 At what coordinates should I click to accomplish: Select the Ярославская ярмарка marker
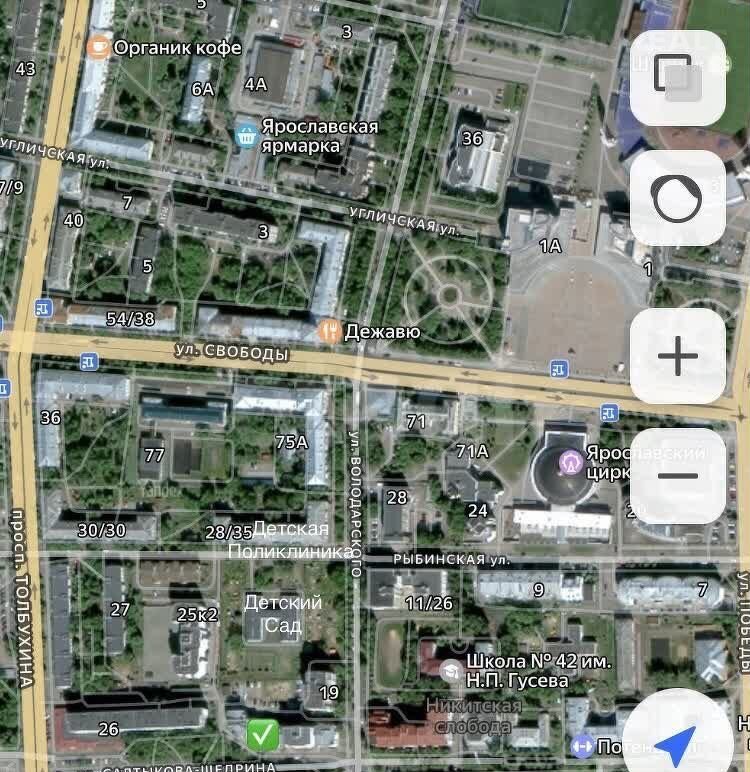click(x=245, y=135)
